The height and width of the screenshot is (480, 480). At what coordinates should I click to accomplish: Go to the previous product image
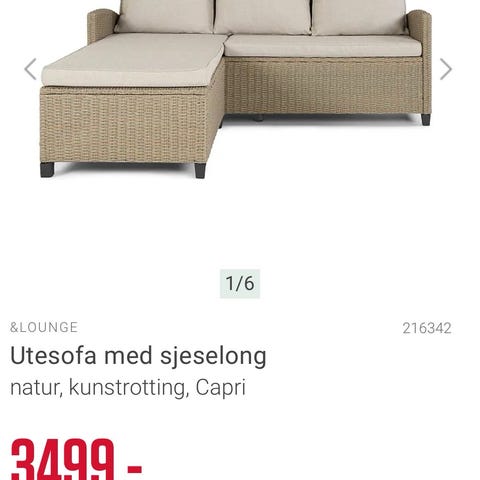(30, 69)
